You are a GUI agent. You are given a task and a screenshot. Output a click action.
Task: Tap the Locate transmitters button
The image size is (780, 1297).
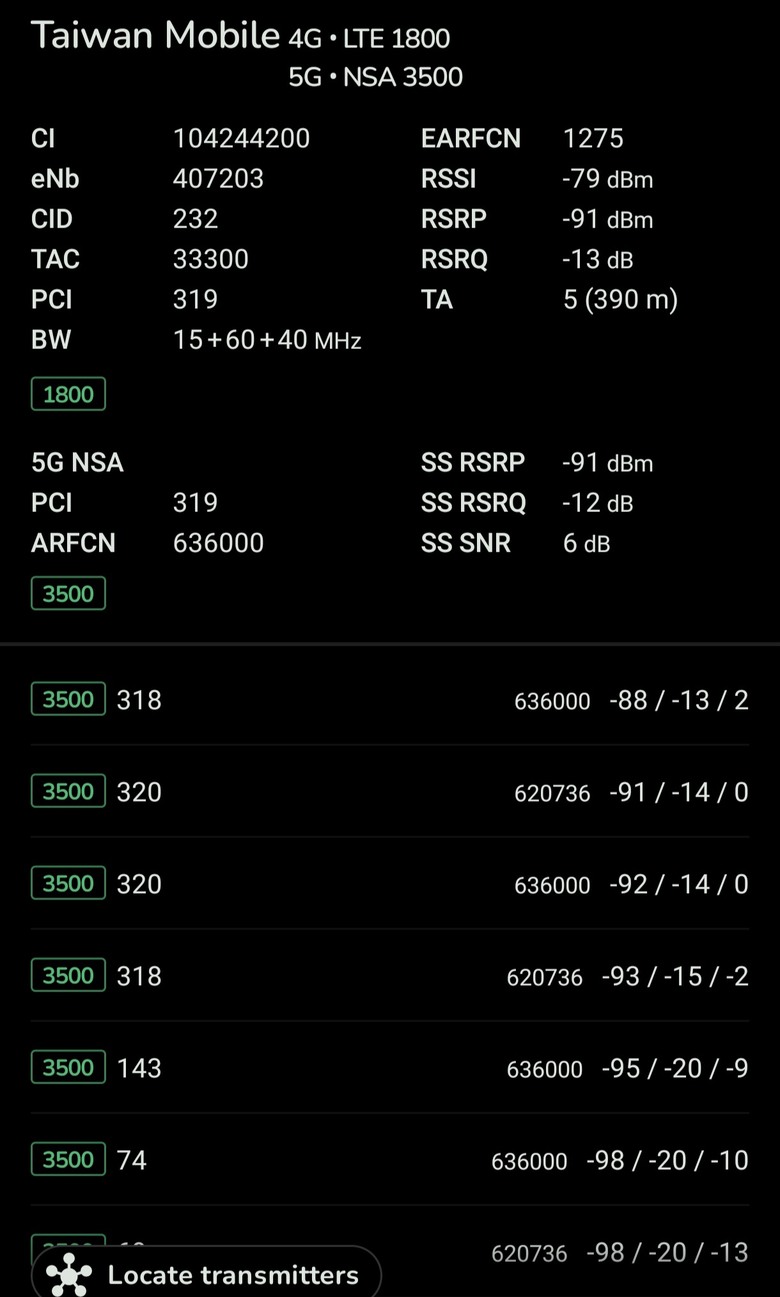[207, 1273]
